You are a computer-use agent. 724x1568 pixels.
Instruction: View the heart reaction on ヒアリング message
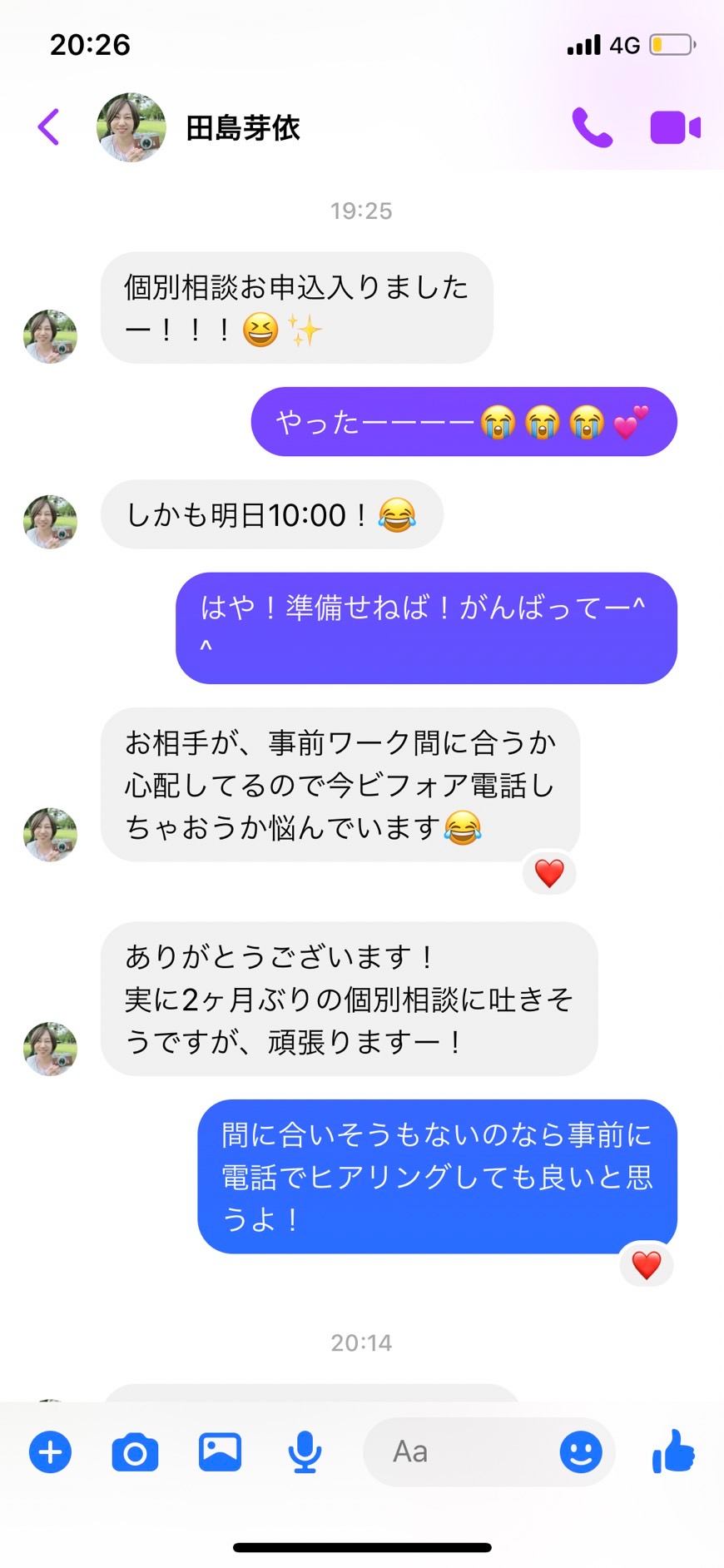[x=647, y=1265]
